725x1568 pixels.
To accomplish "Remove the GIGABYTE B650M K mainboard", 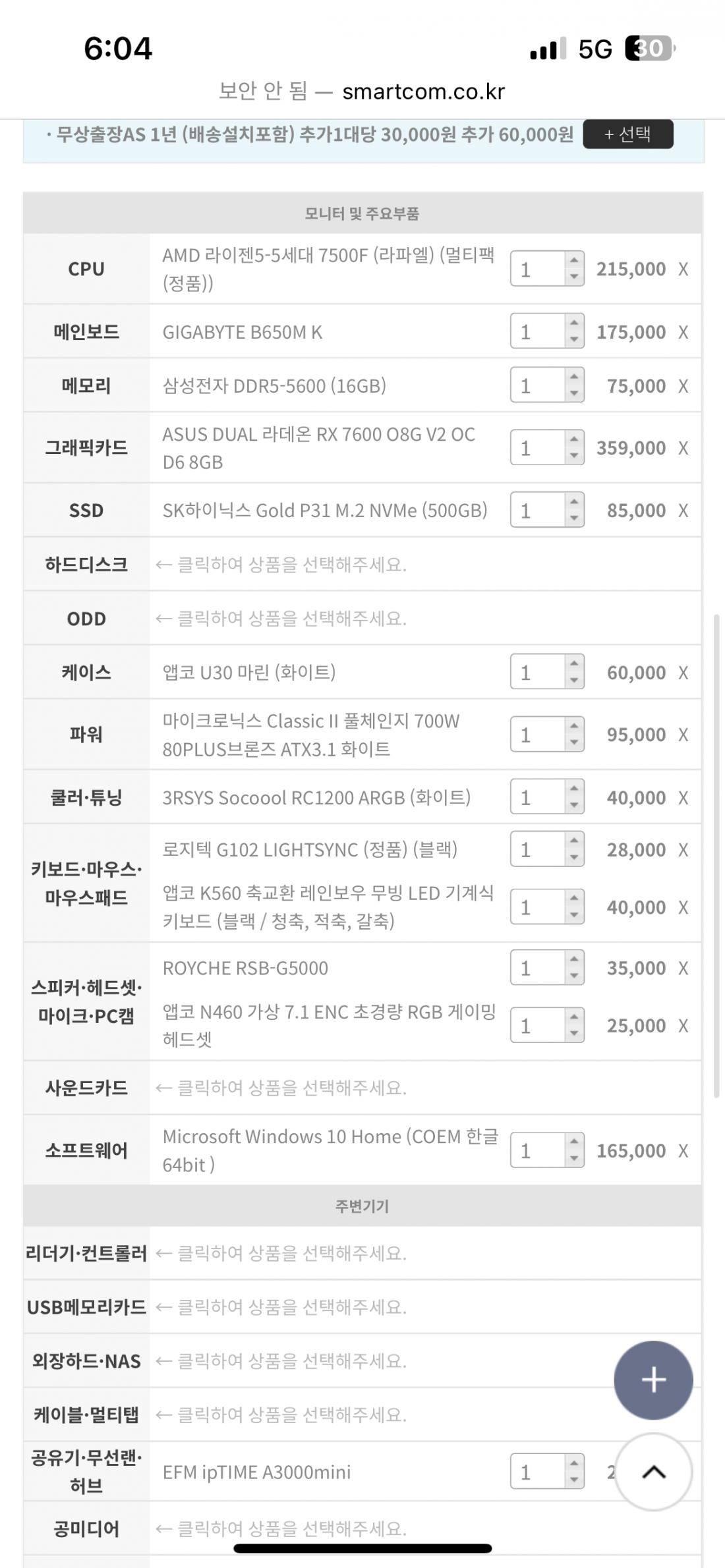I will pyautogui.click(x=683, y=332).
